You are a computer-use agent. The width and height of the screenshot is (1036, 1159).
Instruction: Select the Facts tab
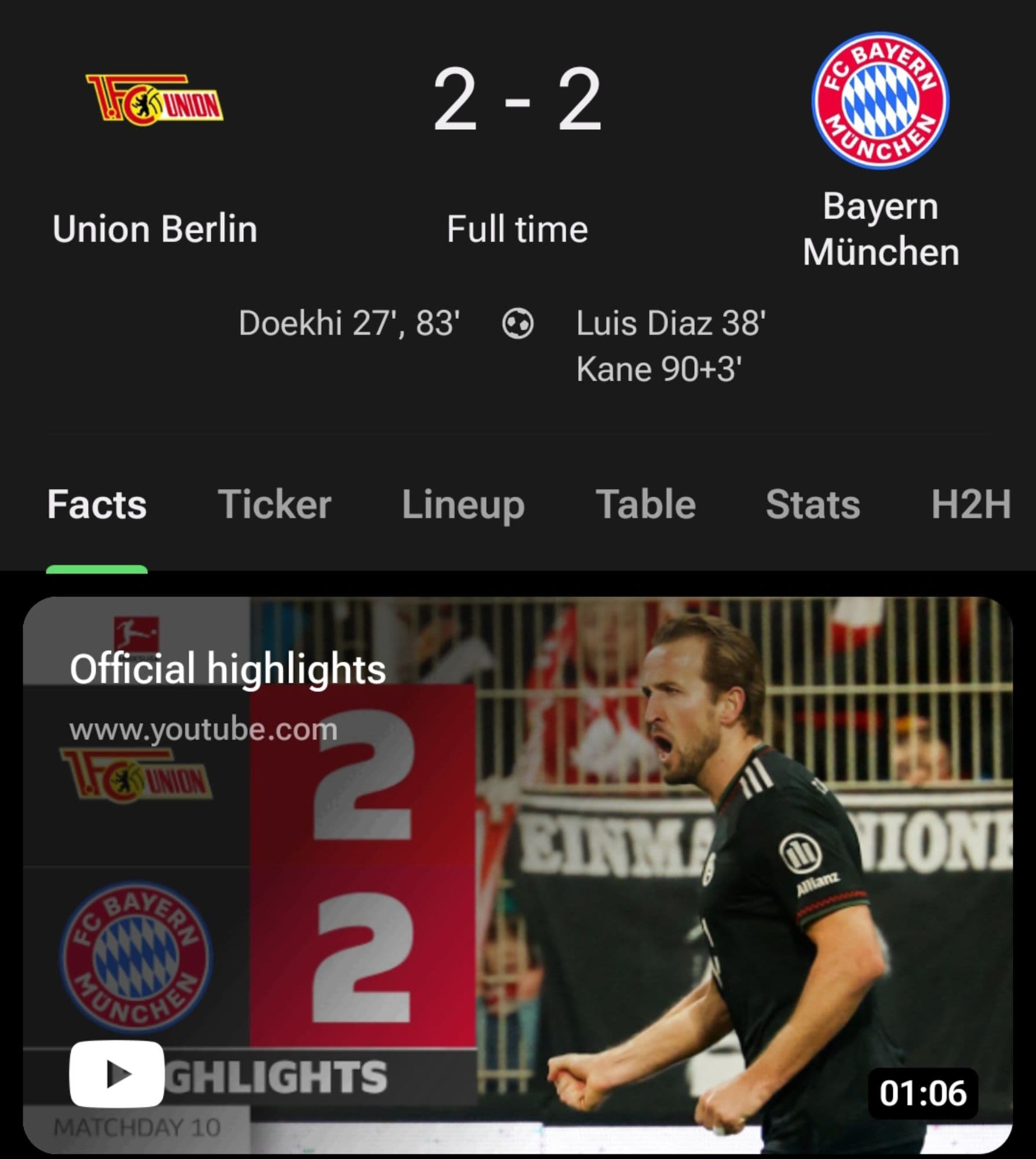click(x=97, y=504)
